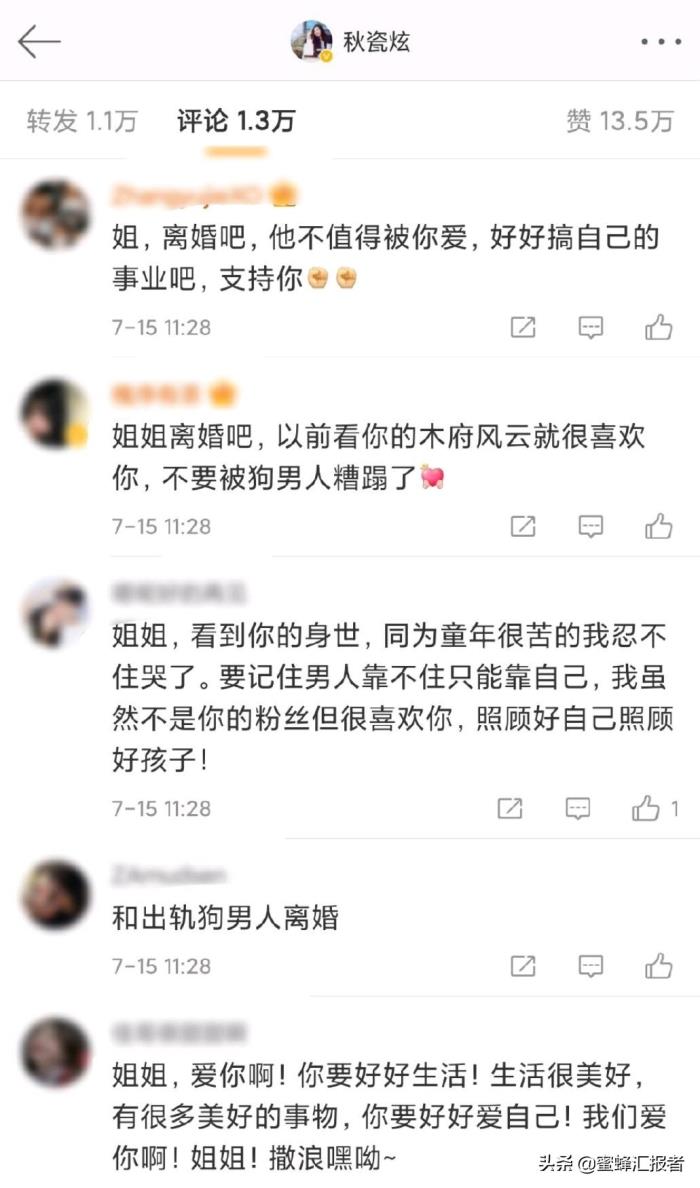Like the comment mentioning 木府风云
This screenshot has height=1188, width=700.
[x=658, y=526]
